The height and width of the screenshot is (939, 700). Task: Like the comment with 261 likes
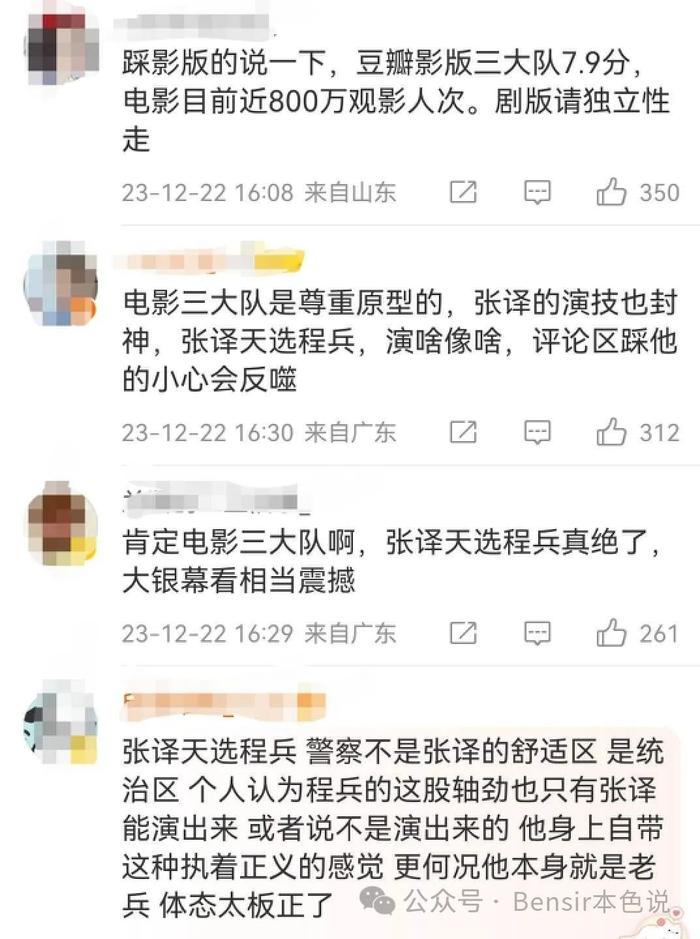[611, 633]
